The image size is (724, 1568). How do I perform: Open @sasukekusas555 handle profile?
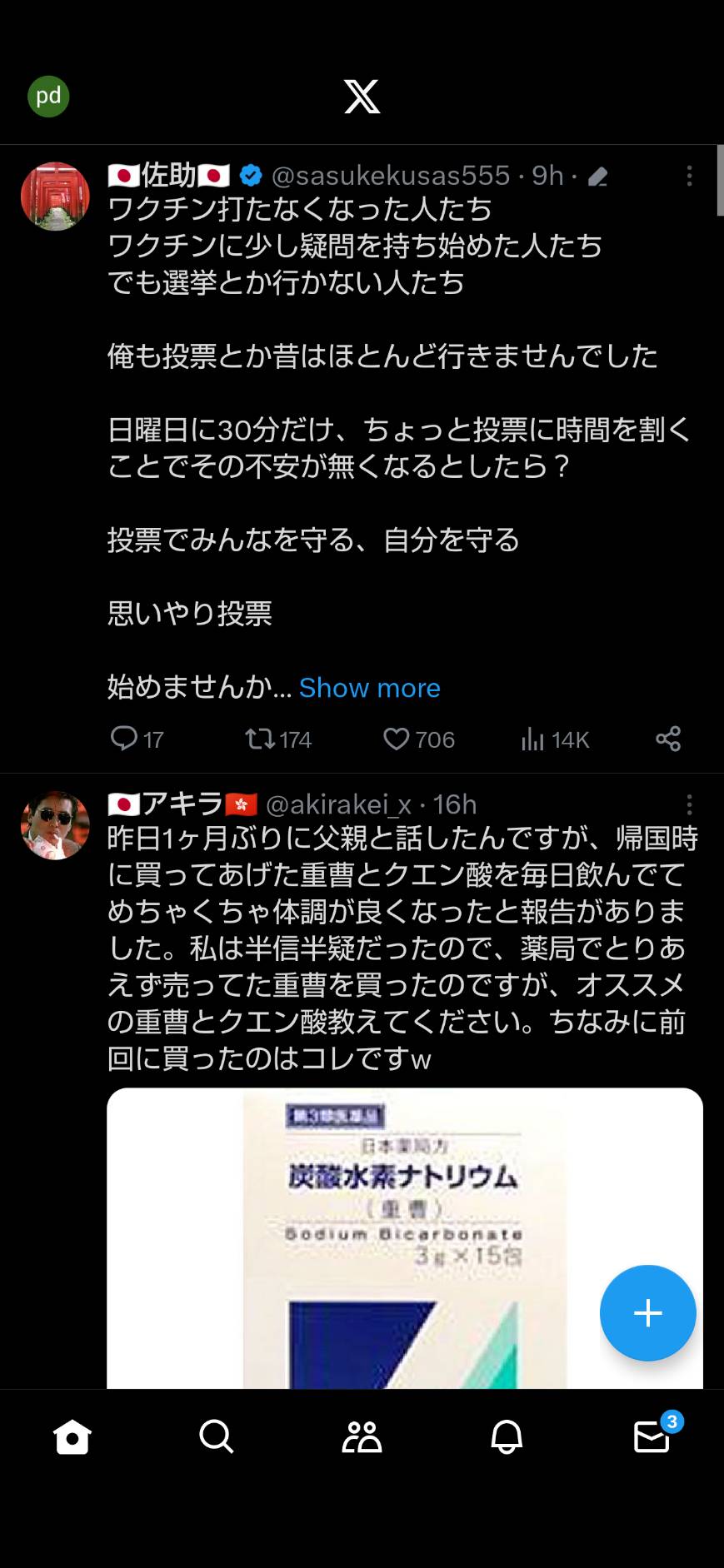391,176
